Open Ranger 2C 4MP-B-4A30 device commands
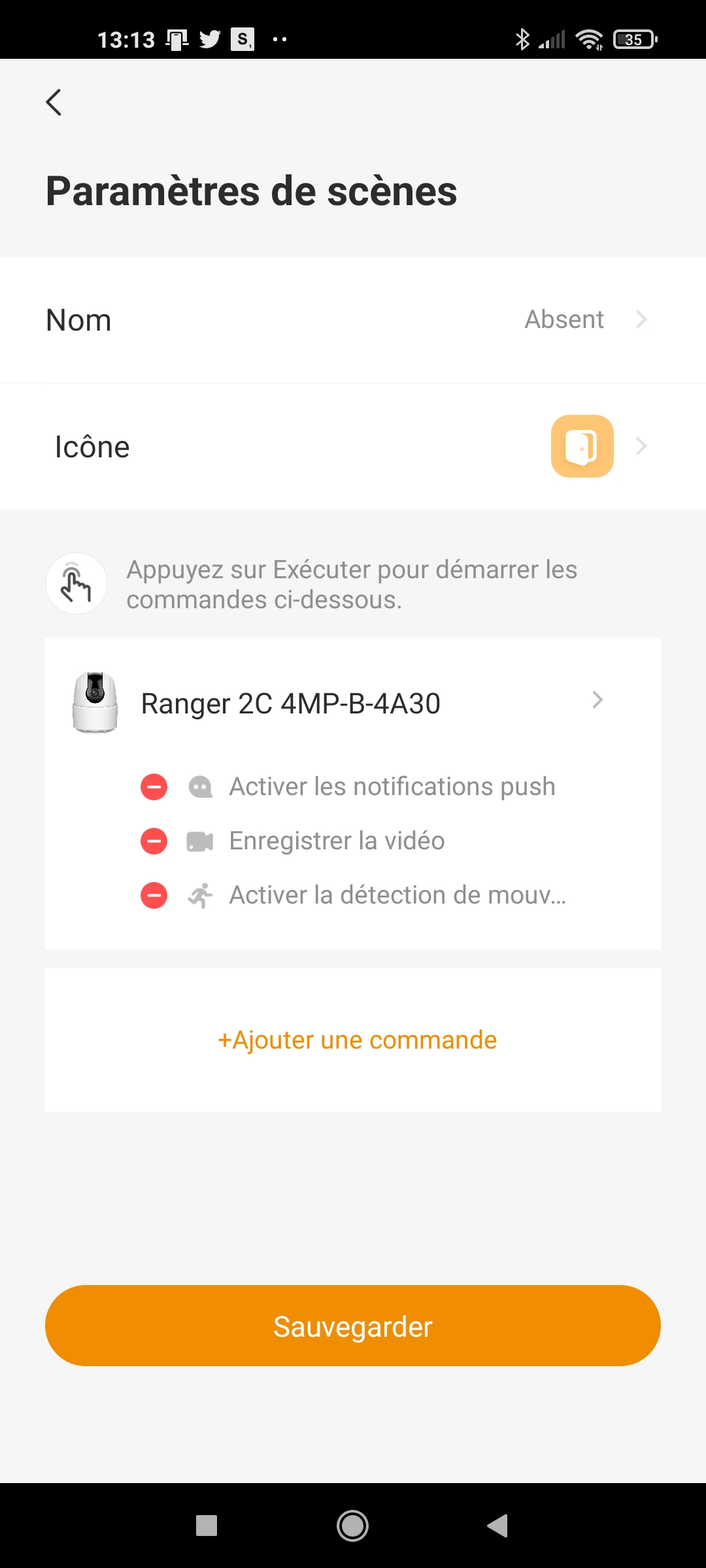 pos(353,703)
